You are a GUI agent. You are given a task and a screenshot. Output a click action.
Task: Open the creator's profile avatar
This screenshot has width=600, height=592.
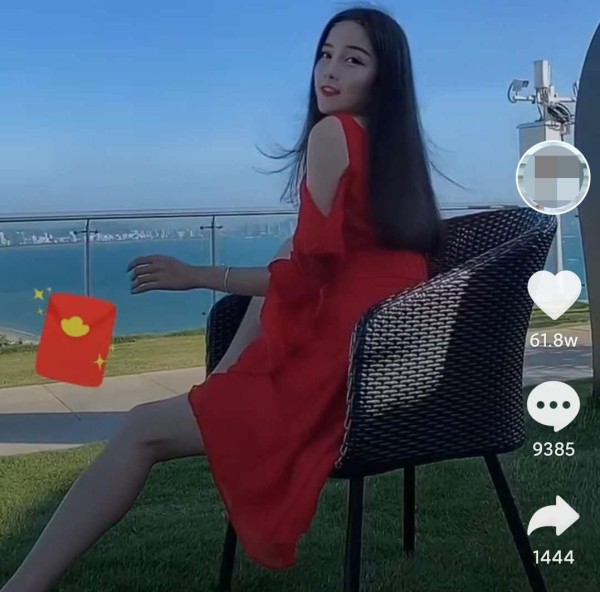click(x=552, y=177)
